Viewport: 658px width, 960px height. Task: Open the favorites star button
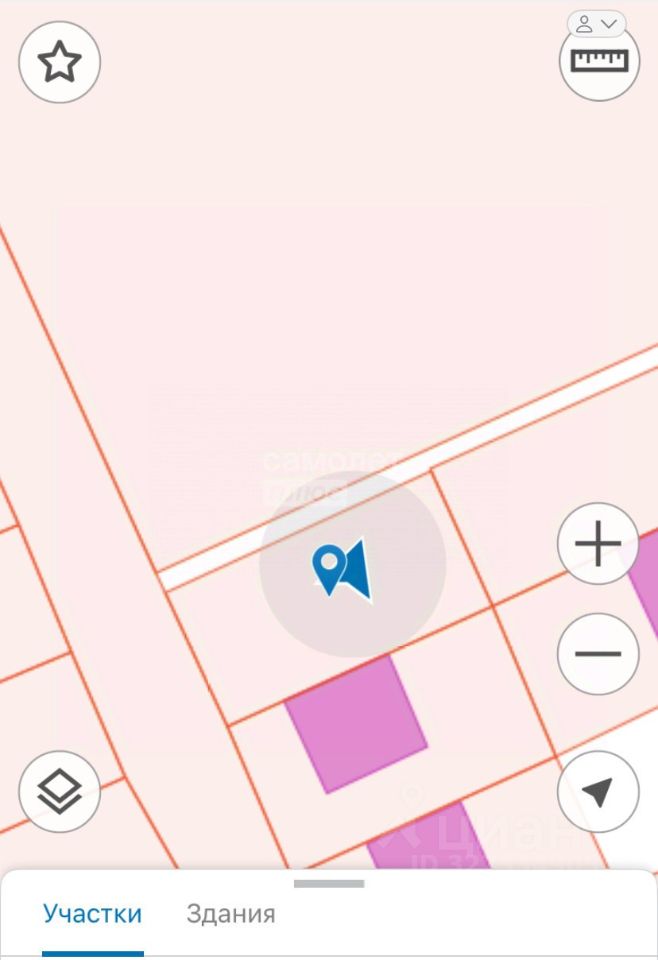tap(60, 63)
